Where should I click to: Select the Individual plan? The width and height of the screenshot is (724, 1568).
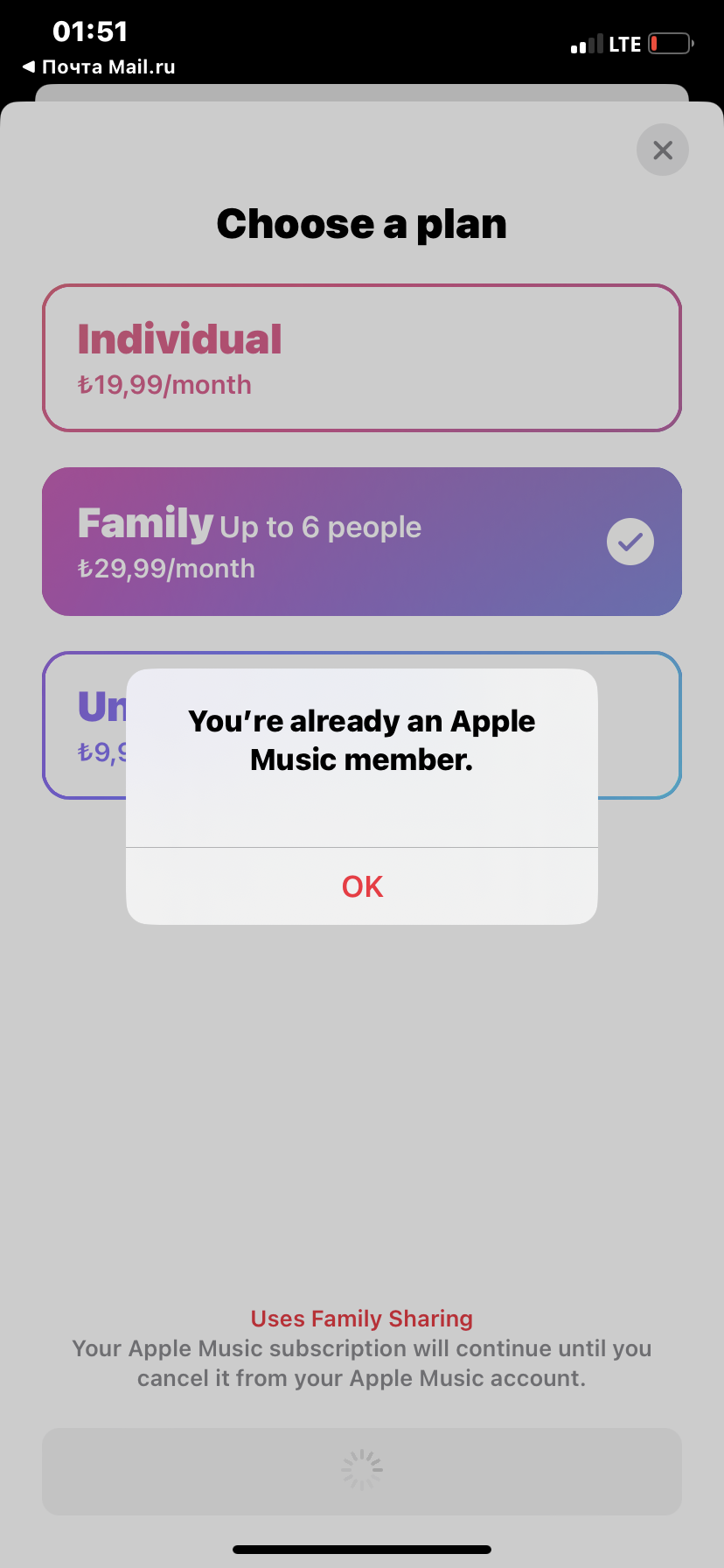click(362, 358)
